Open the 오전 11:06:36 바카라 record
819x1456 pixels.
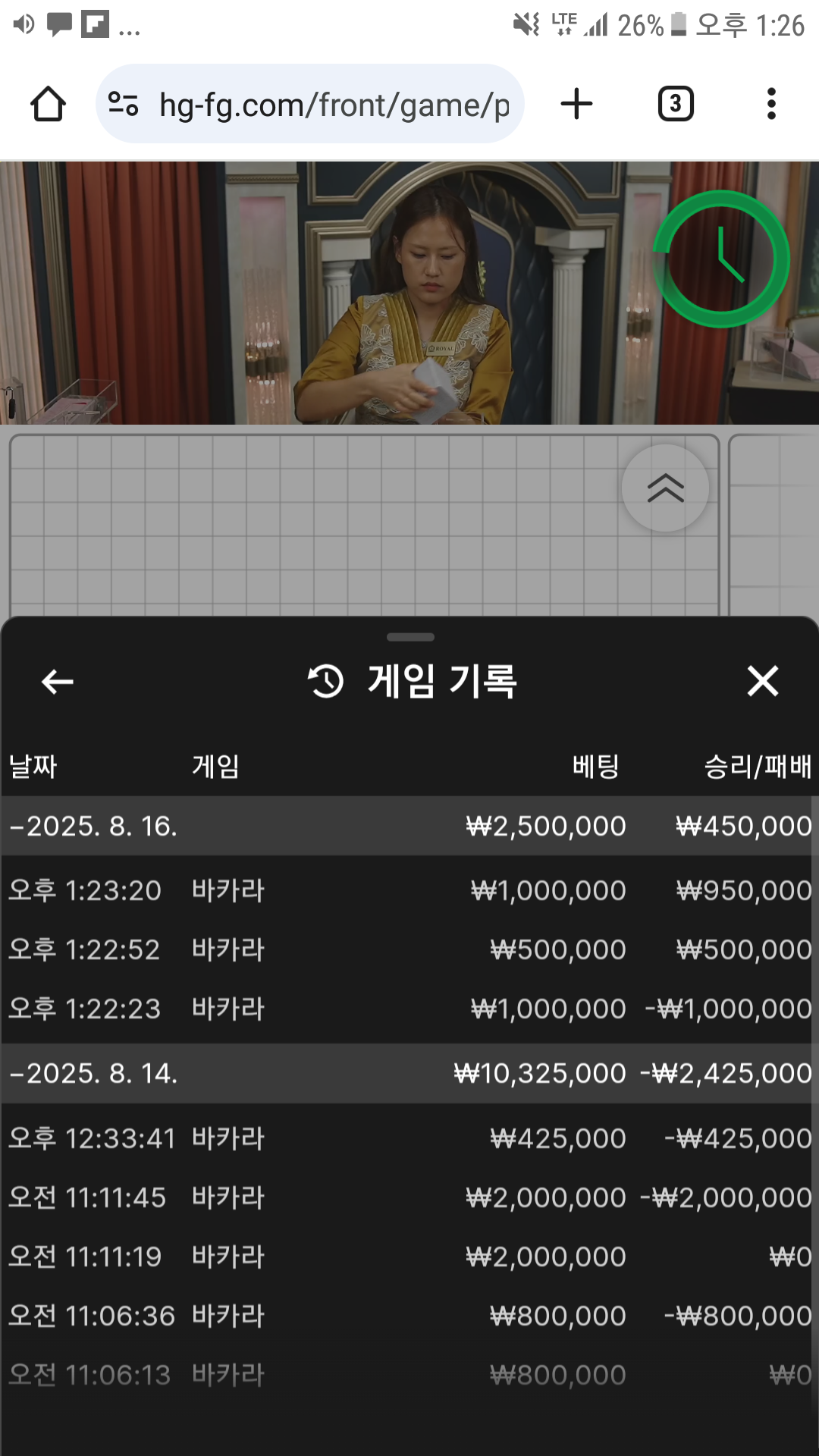coord(409,1316)
